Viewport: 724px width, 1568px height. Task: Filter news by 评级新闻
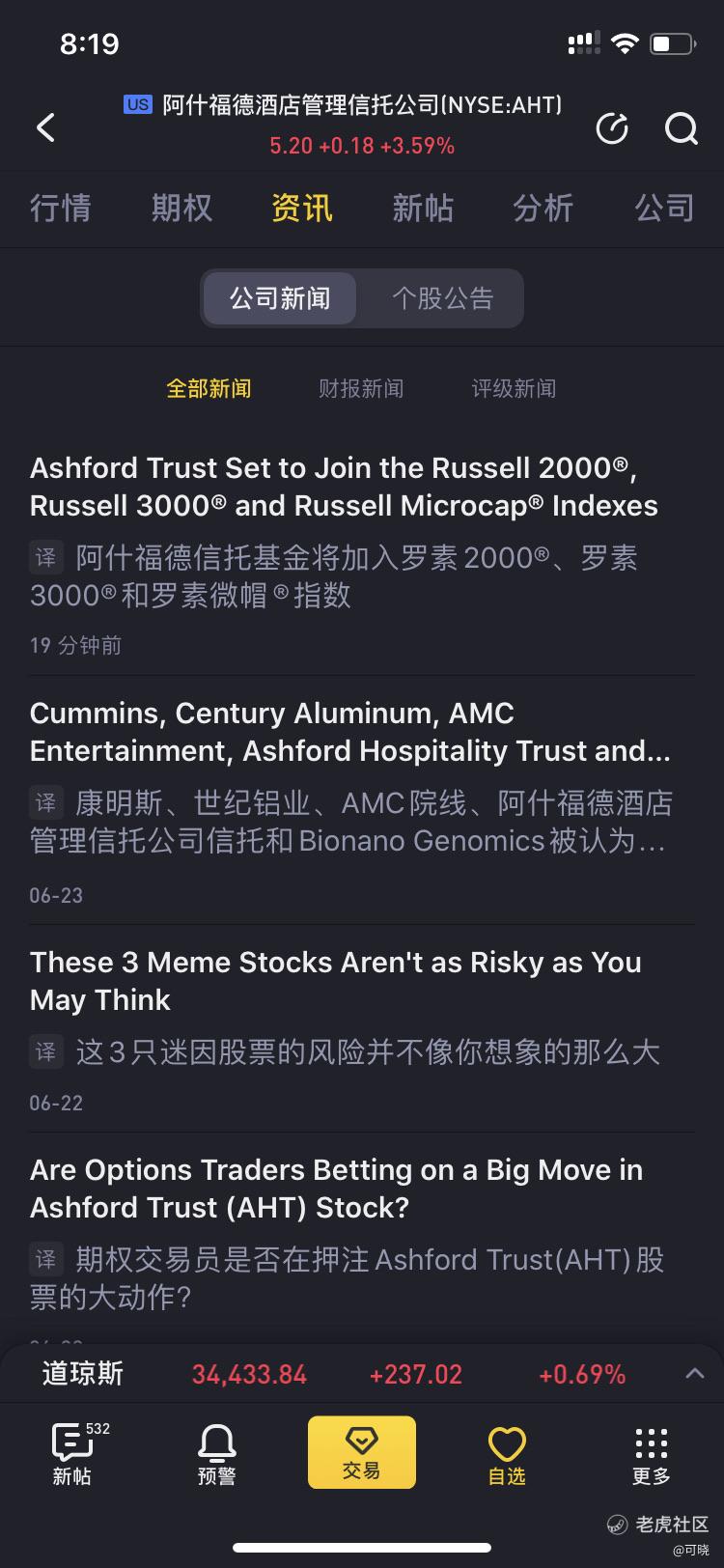[x=514, y=388]
